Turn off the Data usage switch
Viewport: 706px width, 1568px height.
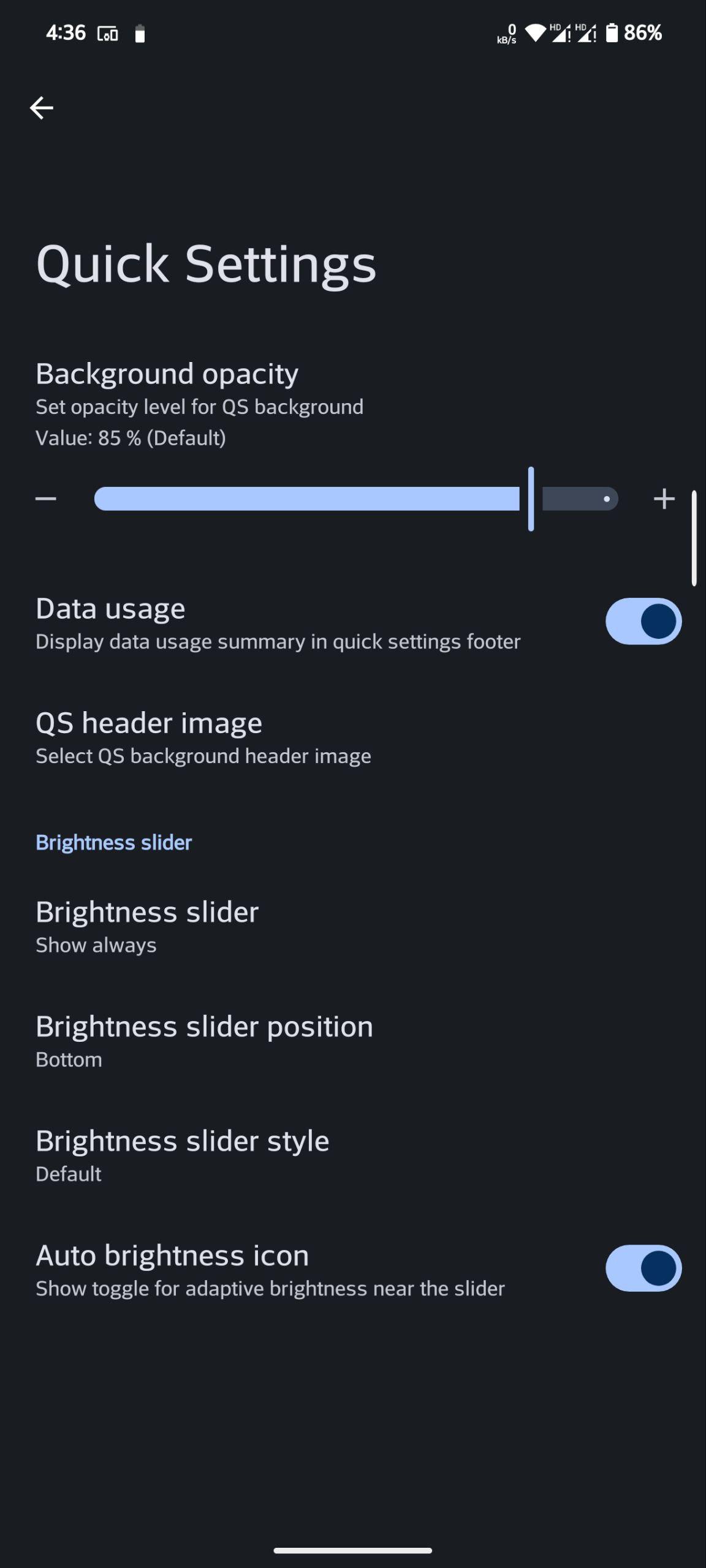click(643, 621)
